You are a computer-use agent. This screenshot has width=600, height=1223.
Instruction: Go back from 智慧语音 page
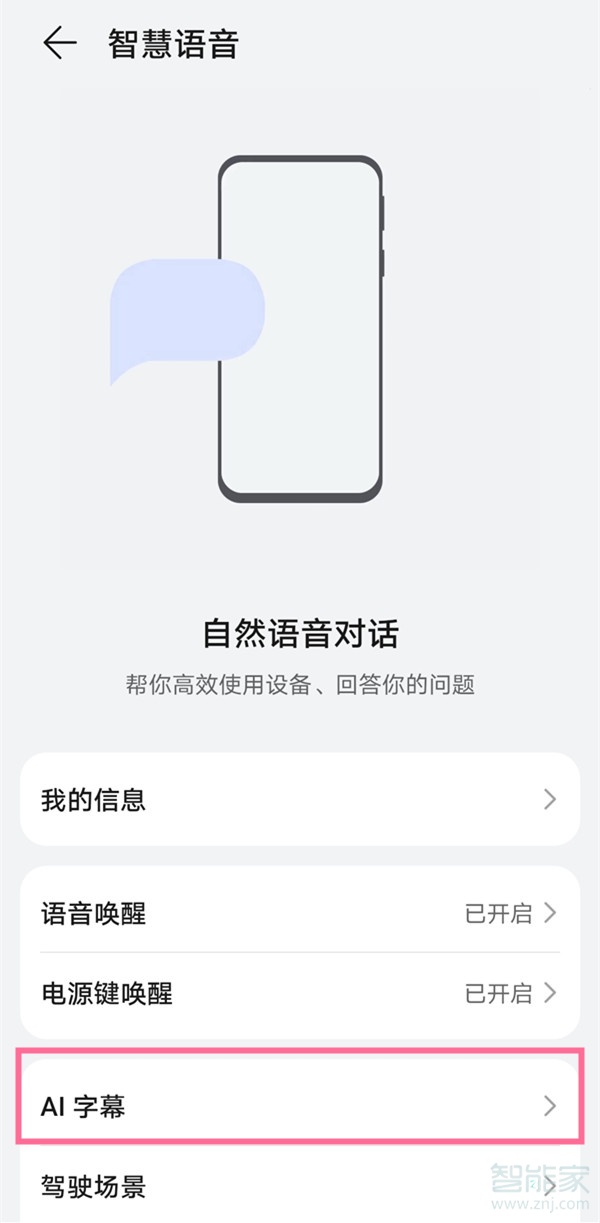point(59,44)
